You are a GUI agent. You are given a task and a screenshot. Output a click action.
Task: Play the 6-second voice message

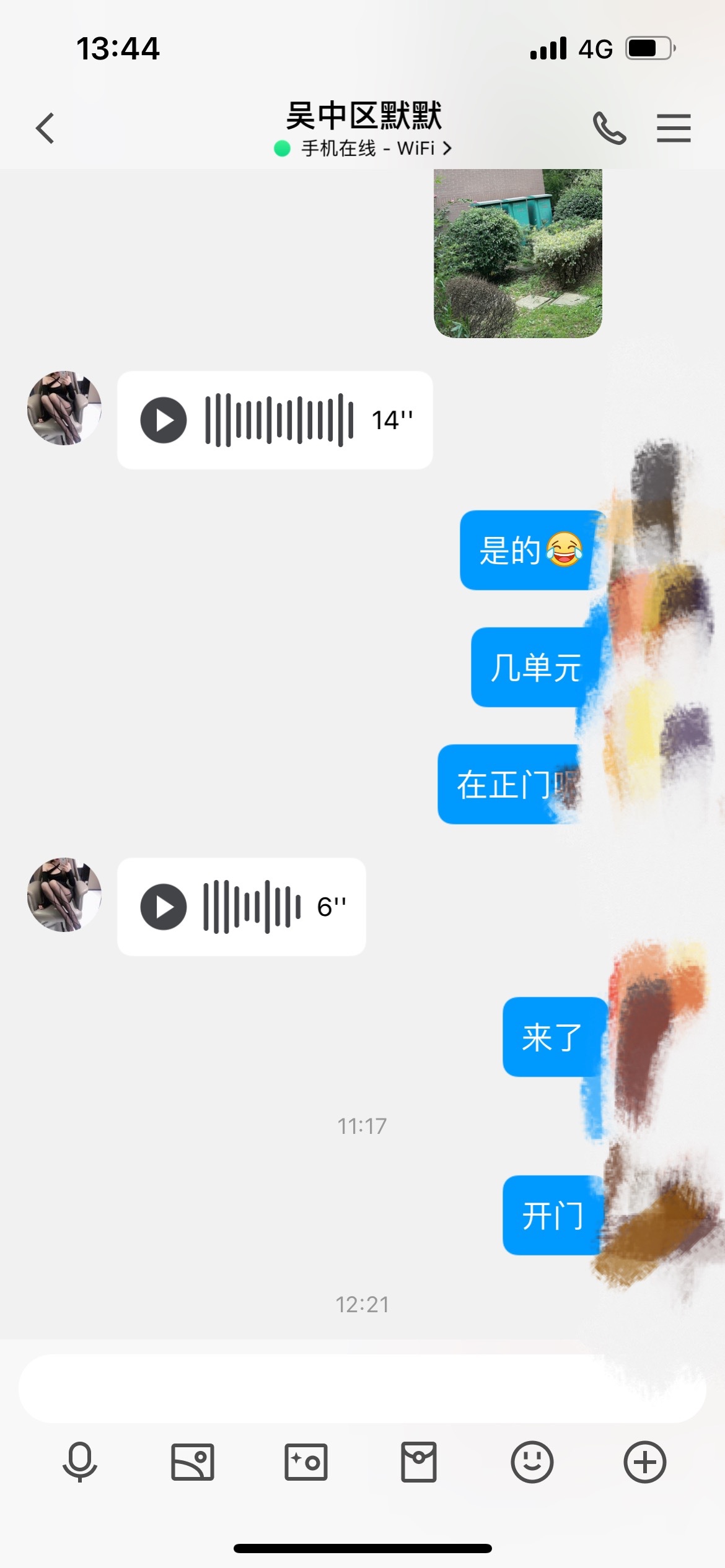tap(164, 907)
